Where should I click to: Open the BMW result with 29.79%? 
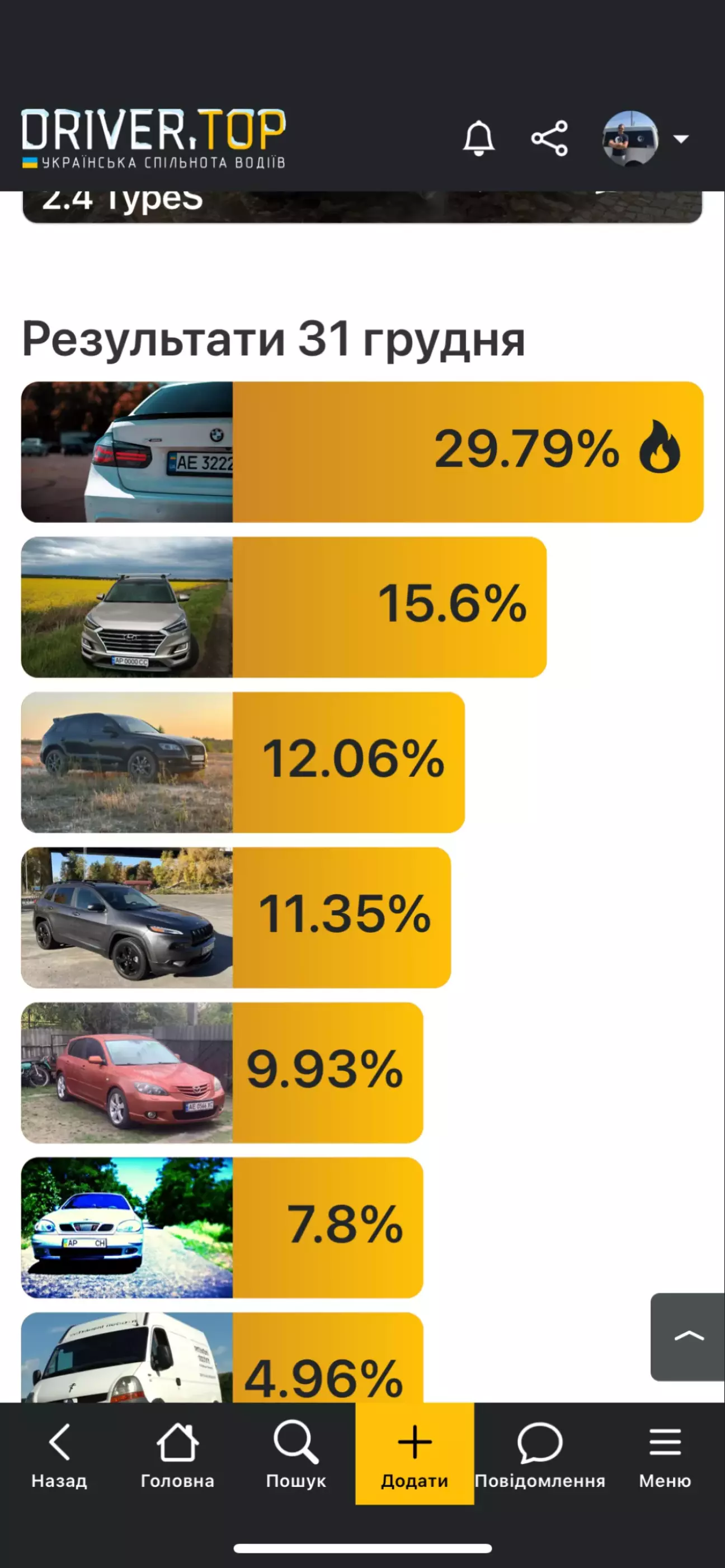click(x=362, y=452)
